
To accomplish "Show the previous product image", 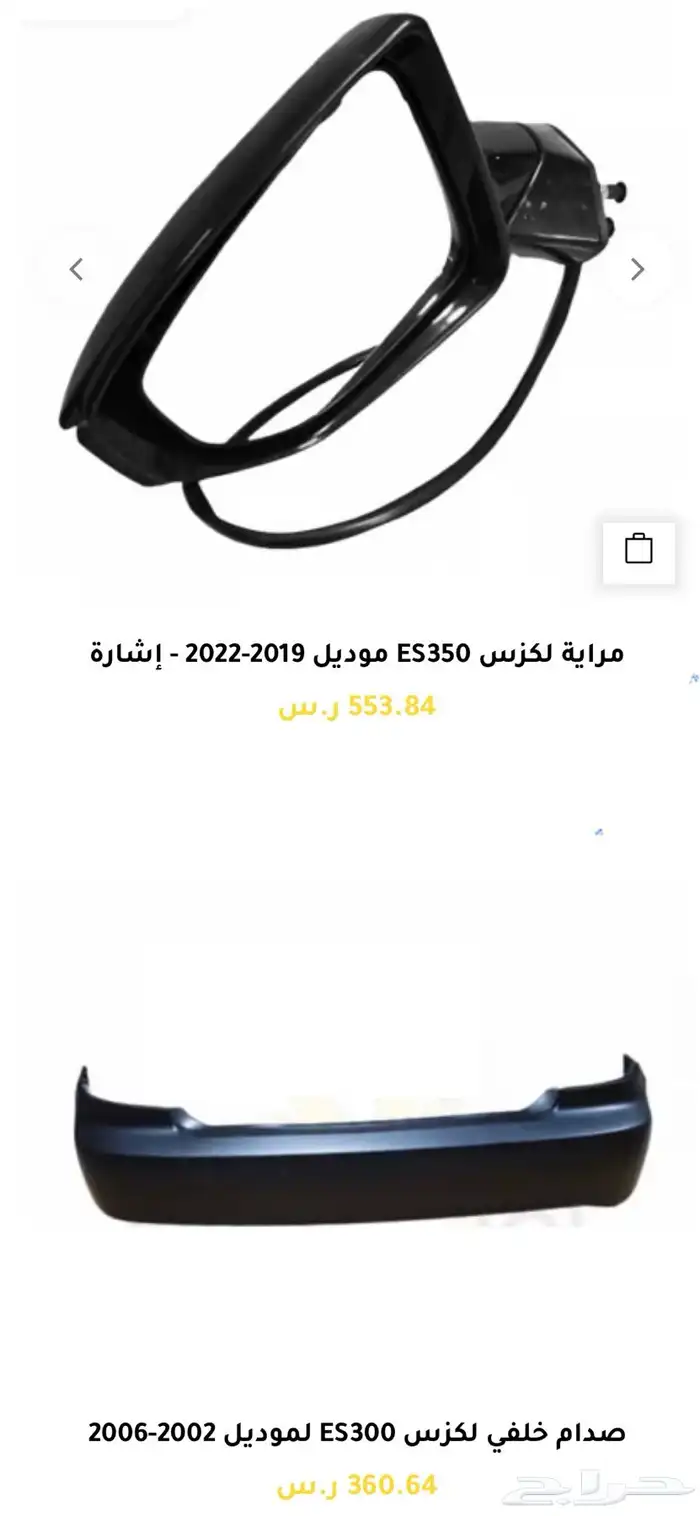I will click(76, 269).
